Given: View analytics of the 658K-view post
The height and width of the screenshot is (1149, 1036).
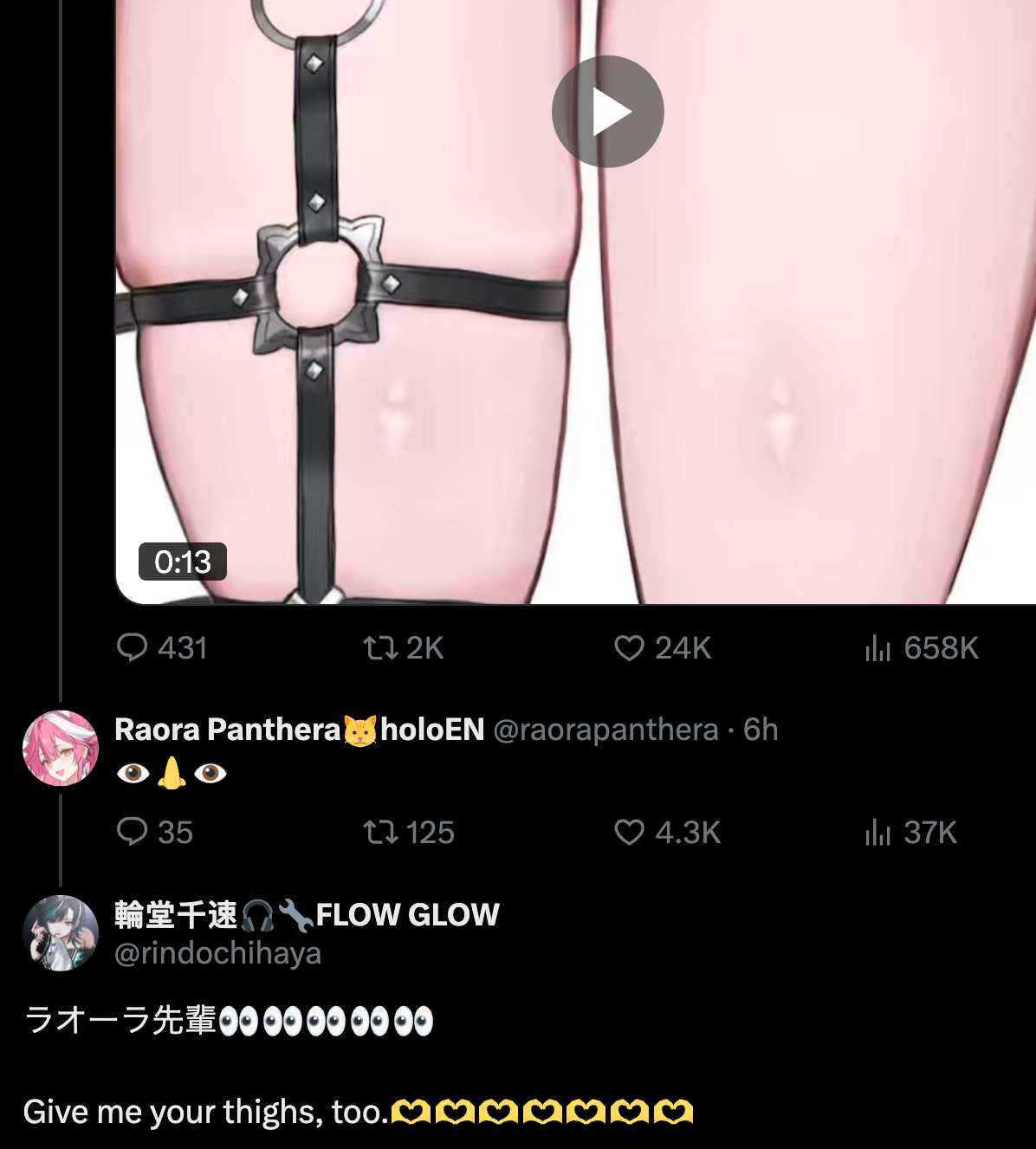Looking at the screenshot, I should (x=877, y=647).
